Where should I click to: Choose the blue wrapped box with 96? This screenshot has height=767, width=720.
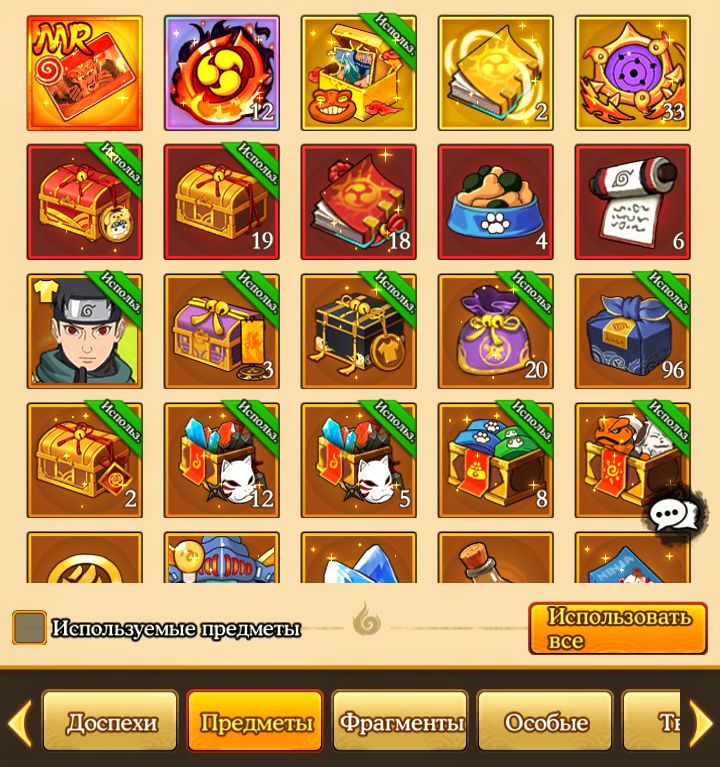[632, 331]
